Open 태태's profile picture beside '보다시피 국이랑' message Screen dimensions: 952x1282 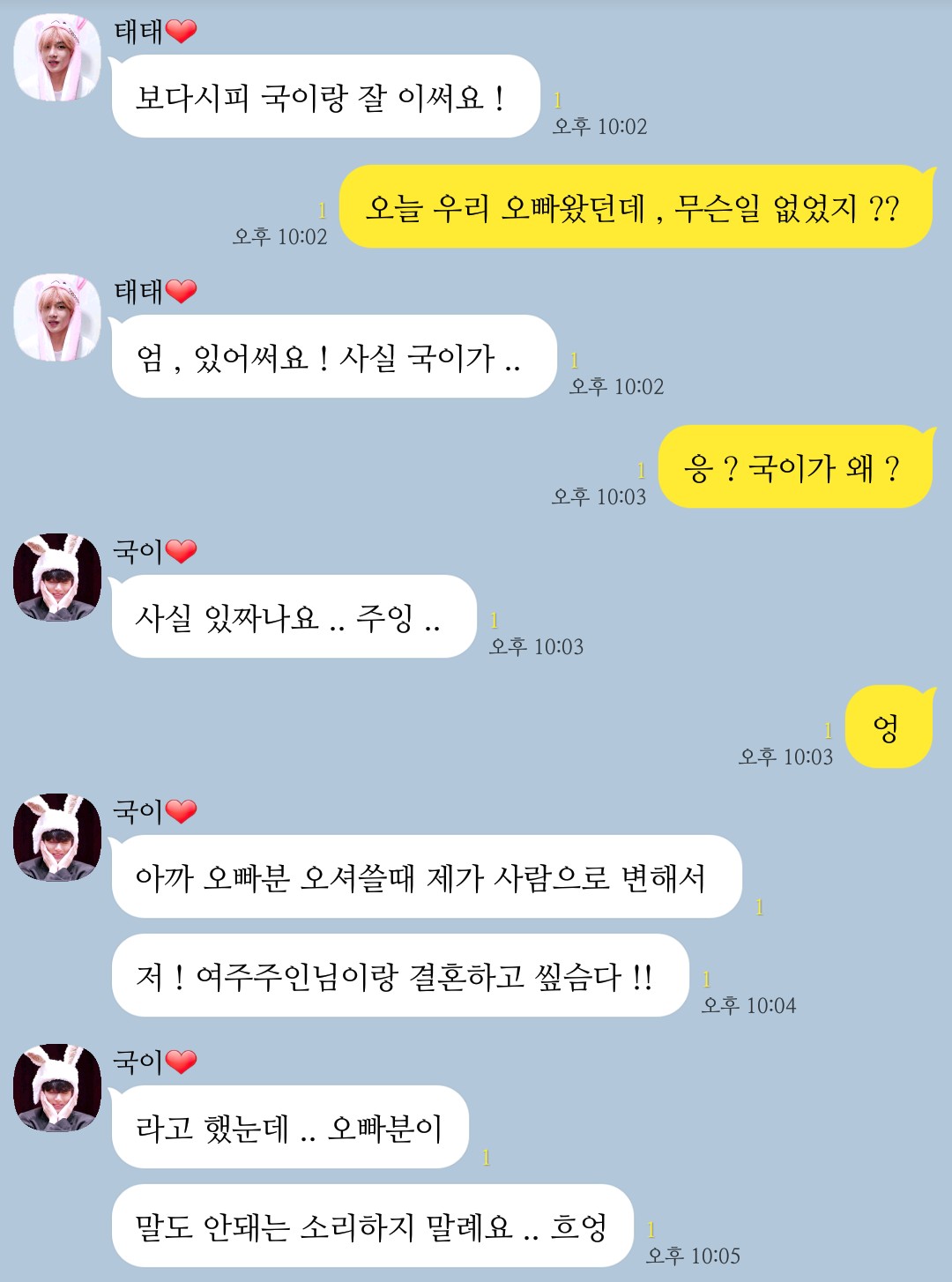pyautogui.click(x=57, y=57)
